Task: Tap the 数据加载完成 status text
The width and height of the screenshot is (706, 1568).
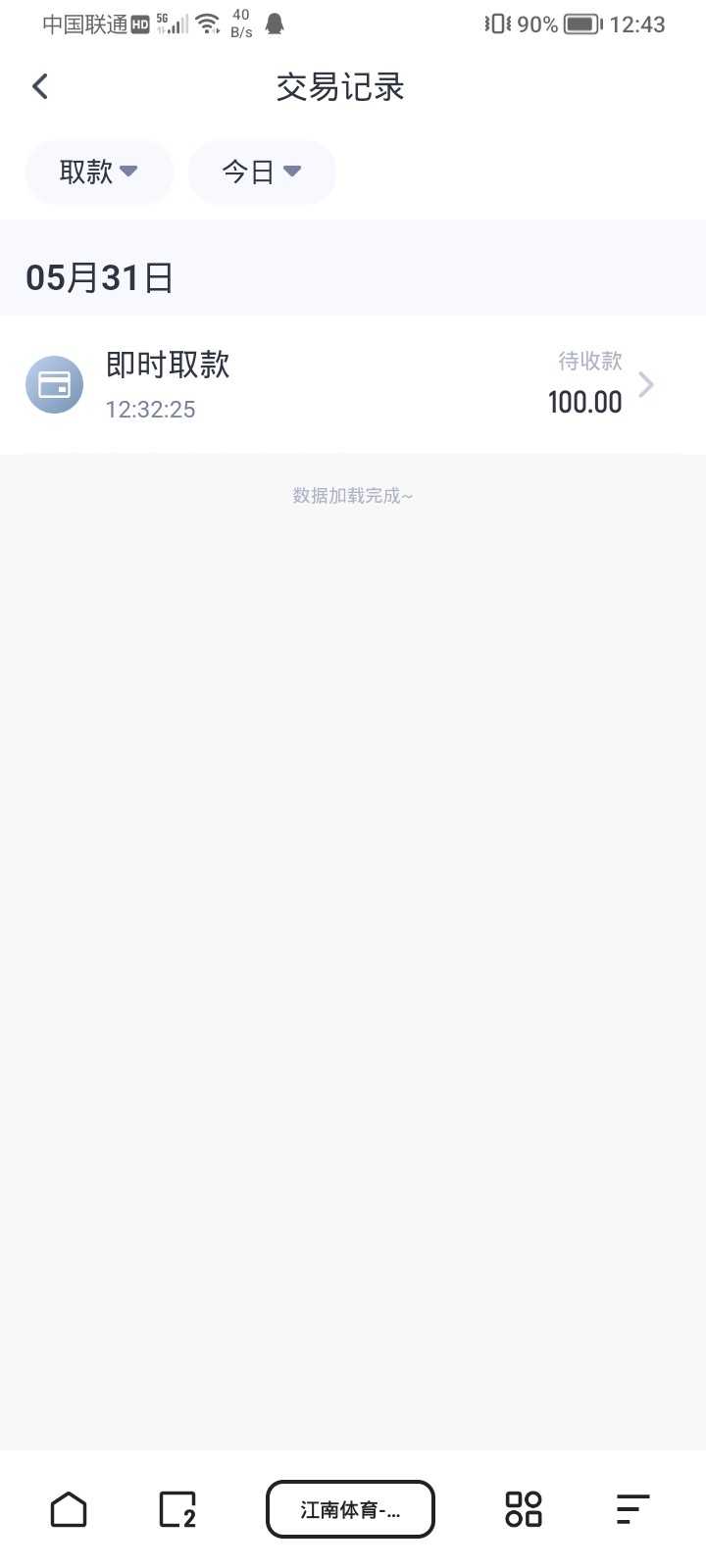Action: coord(353,496)
